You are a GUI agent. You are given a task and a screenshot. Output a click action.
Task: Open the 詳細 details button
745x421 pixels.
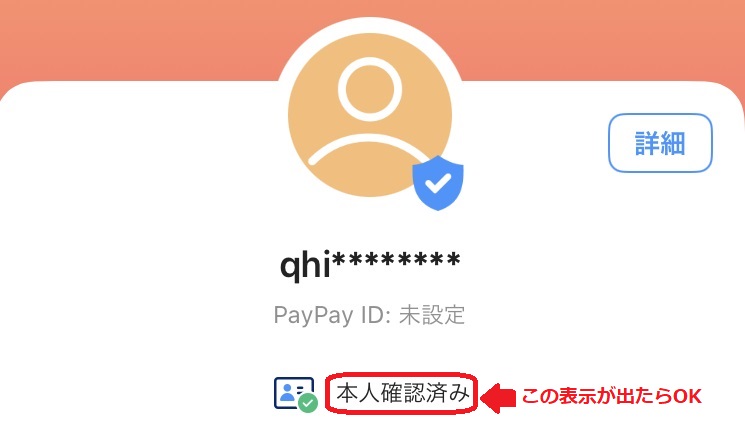[x=660, y=143]
